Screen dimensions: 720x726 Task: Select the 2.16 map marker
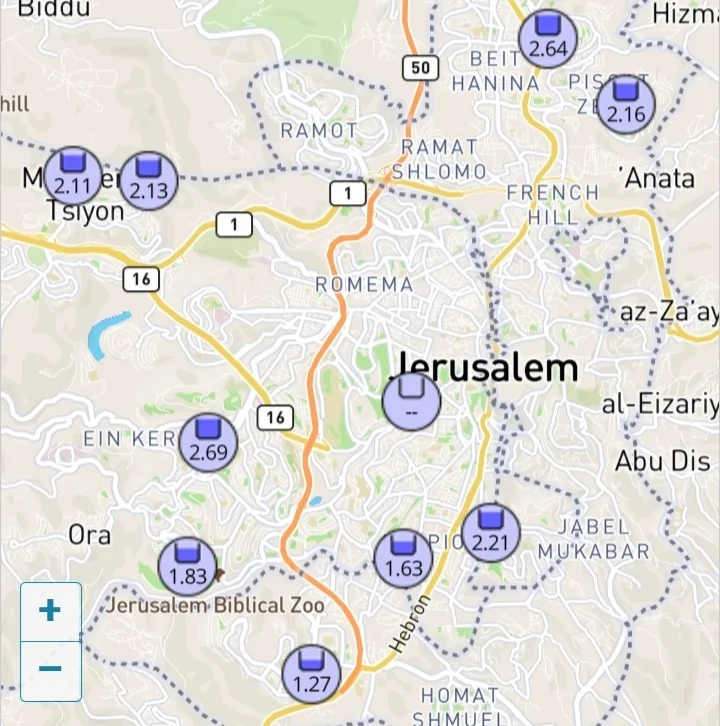[x=626, y=104]
